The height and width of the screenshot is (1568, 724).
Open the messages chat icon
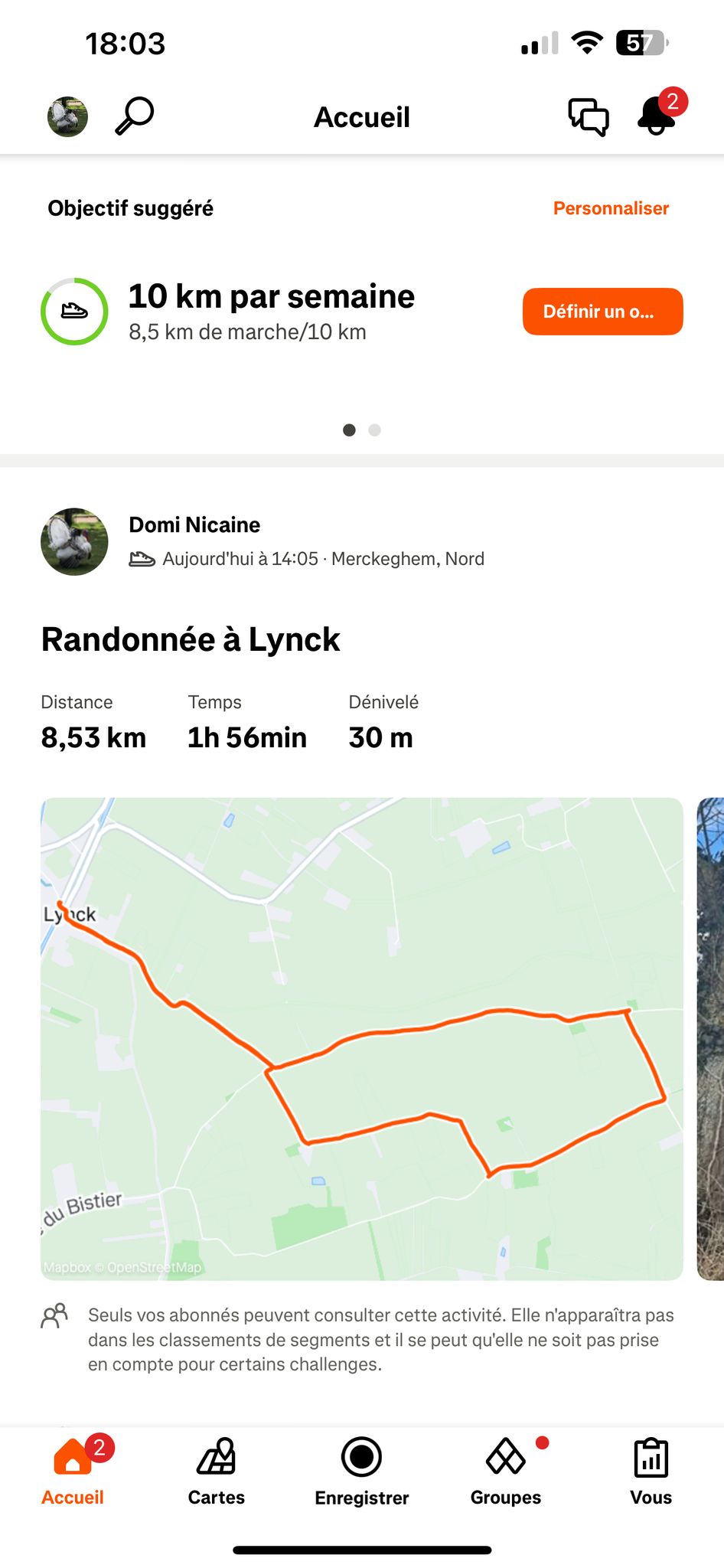(x=588, y=117)
